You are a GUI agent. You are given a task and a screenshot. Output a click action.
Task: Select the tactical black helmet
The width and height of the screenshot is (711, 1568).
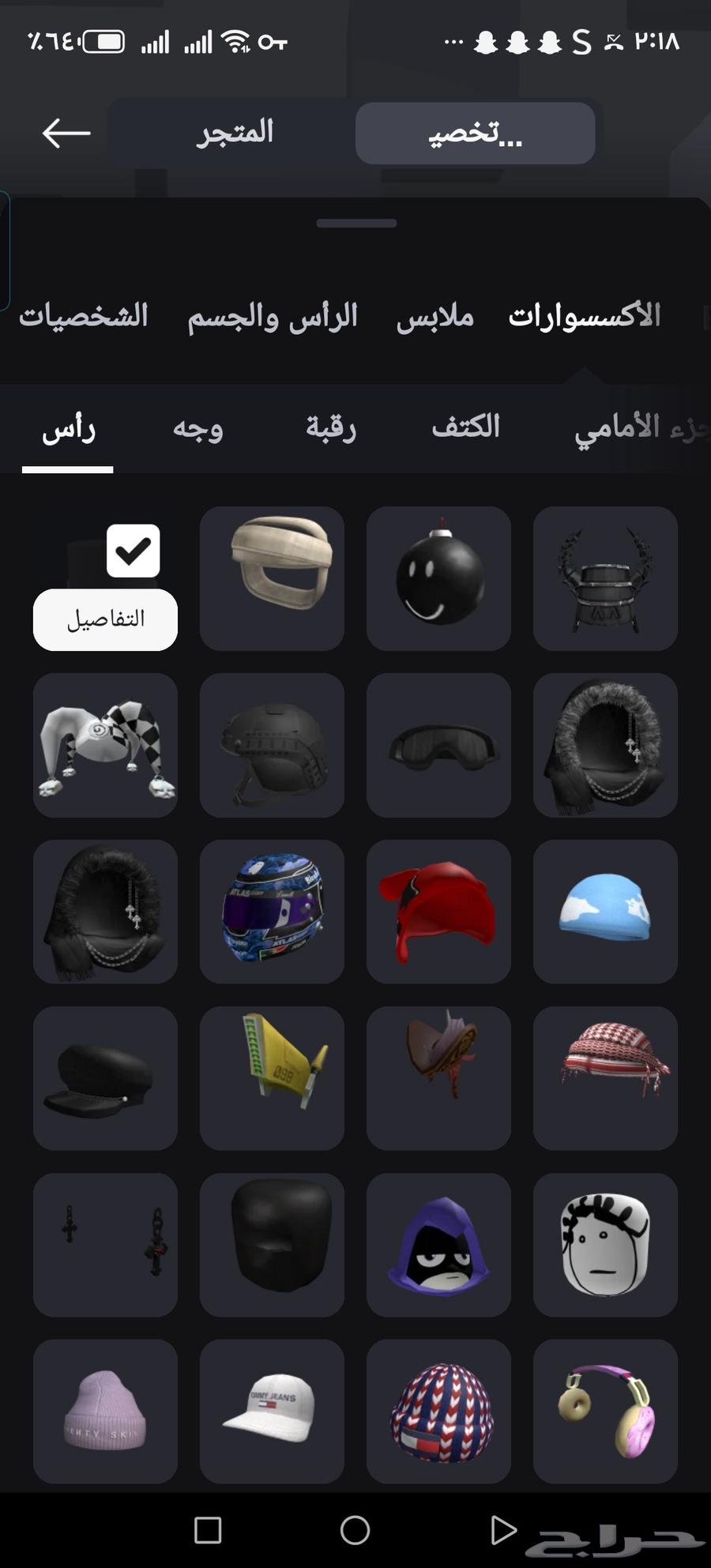(x=272, y=745)
